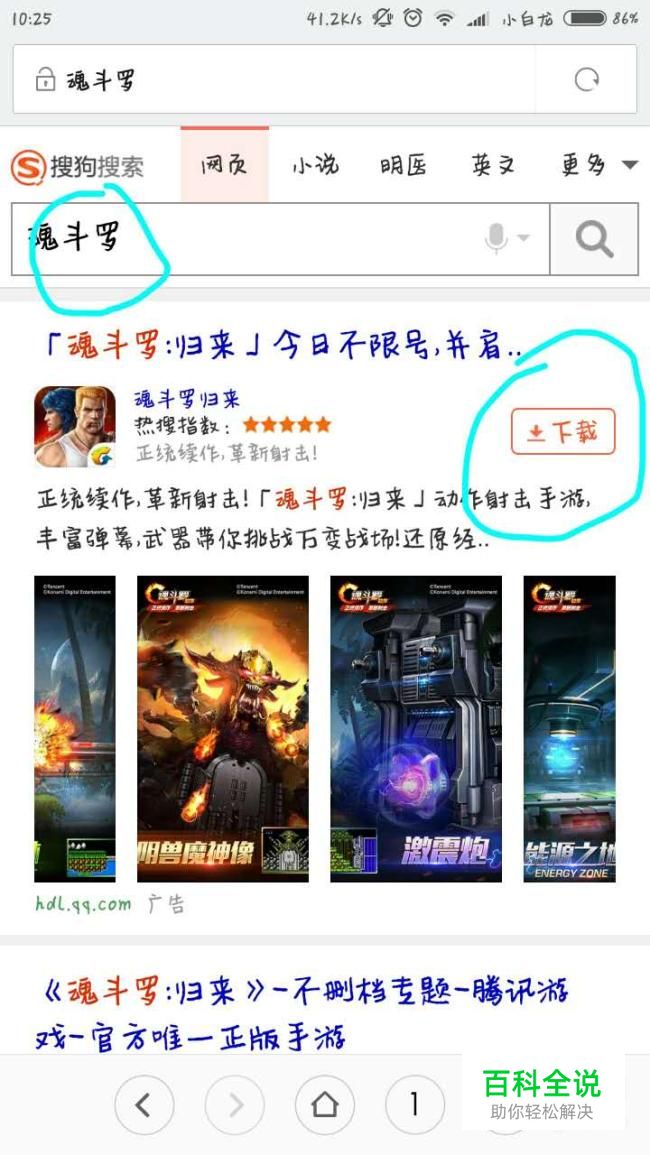650x1155 pixels.
Task: Open the 激震炮 game screenshot
Action: pos(416,728)
